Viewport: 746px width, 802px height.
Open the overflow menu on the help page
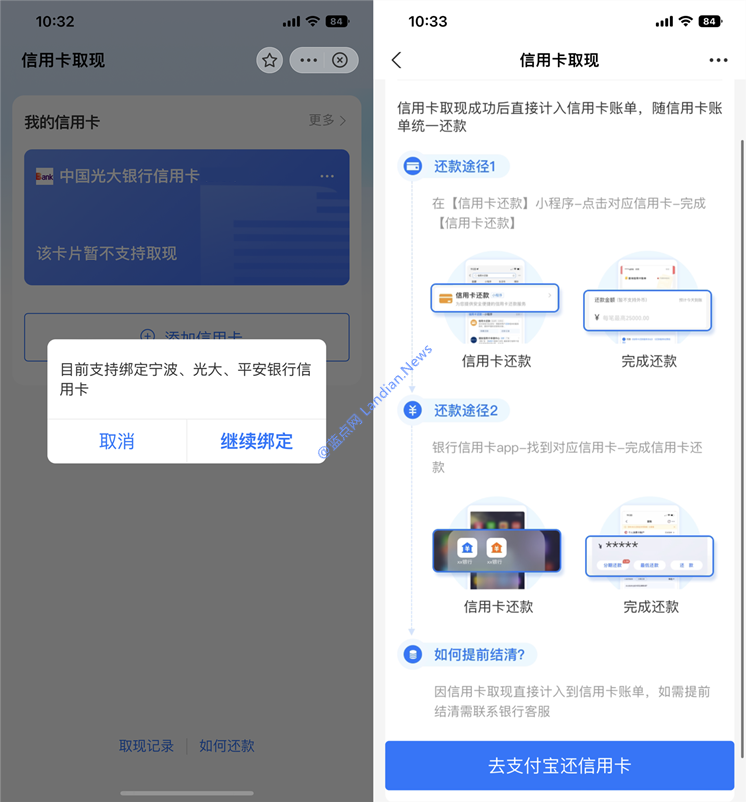(x=718, y=60)
